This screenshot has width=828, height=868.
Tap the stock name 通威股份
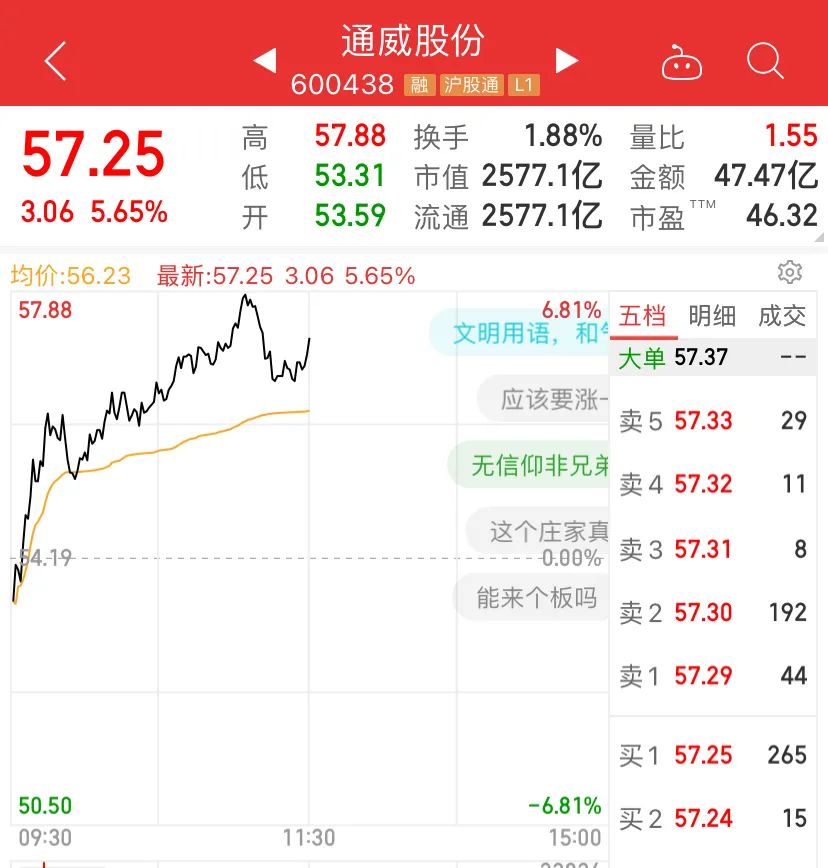(x=414, y=42)
